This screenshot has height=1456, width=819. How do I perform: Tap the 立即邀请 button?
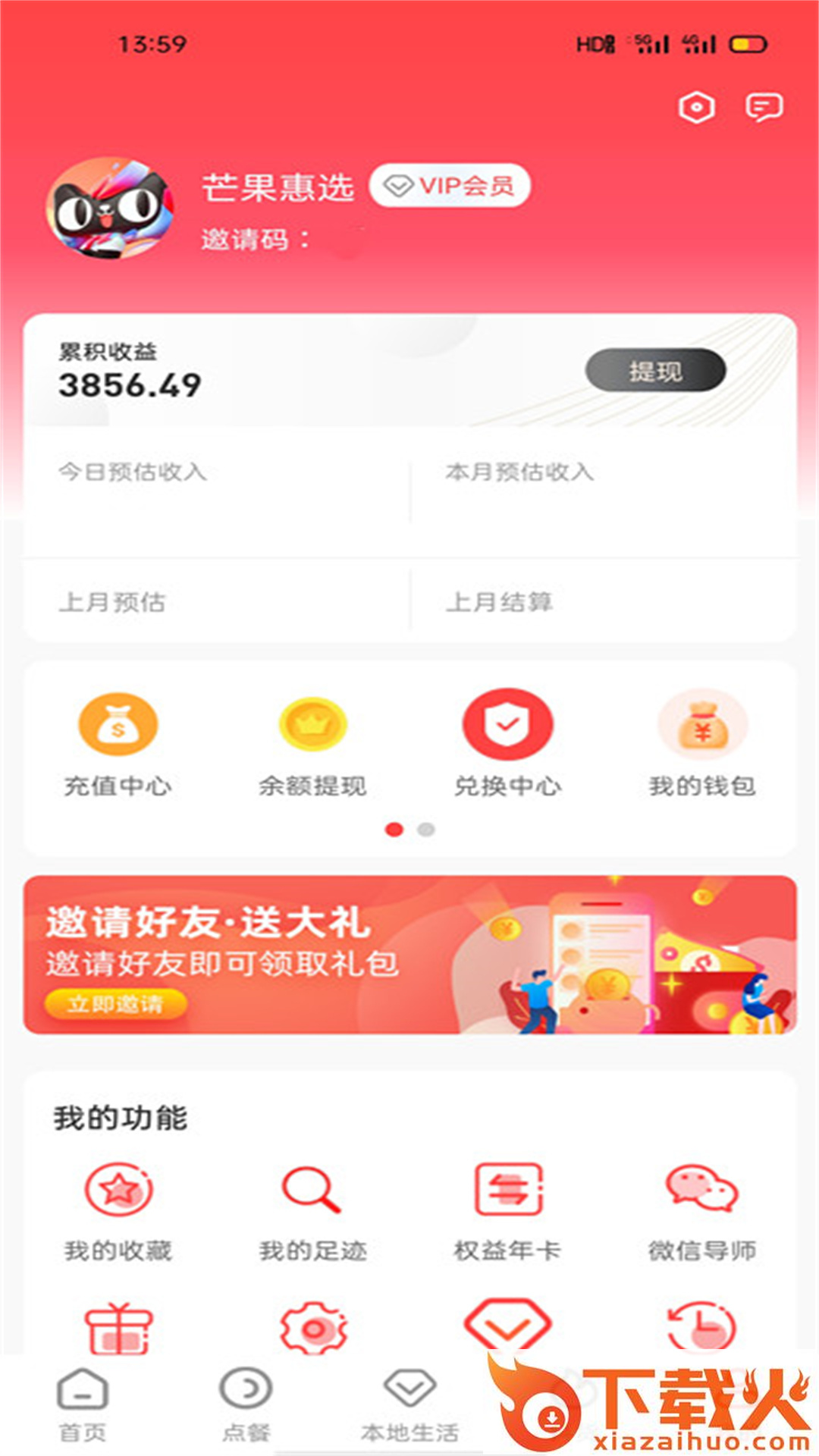(115, 1004)
